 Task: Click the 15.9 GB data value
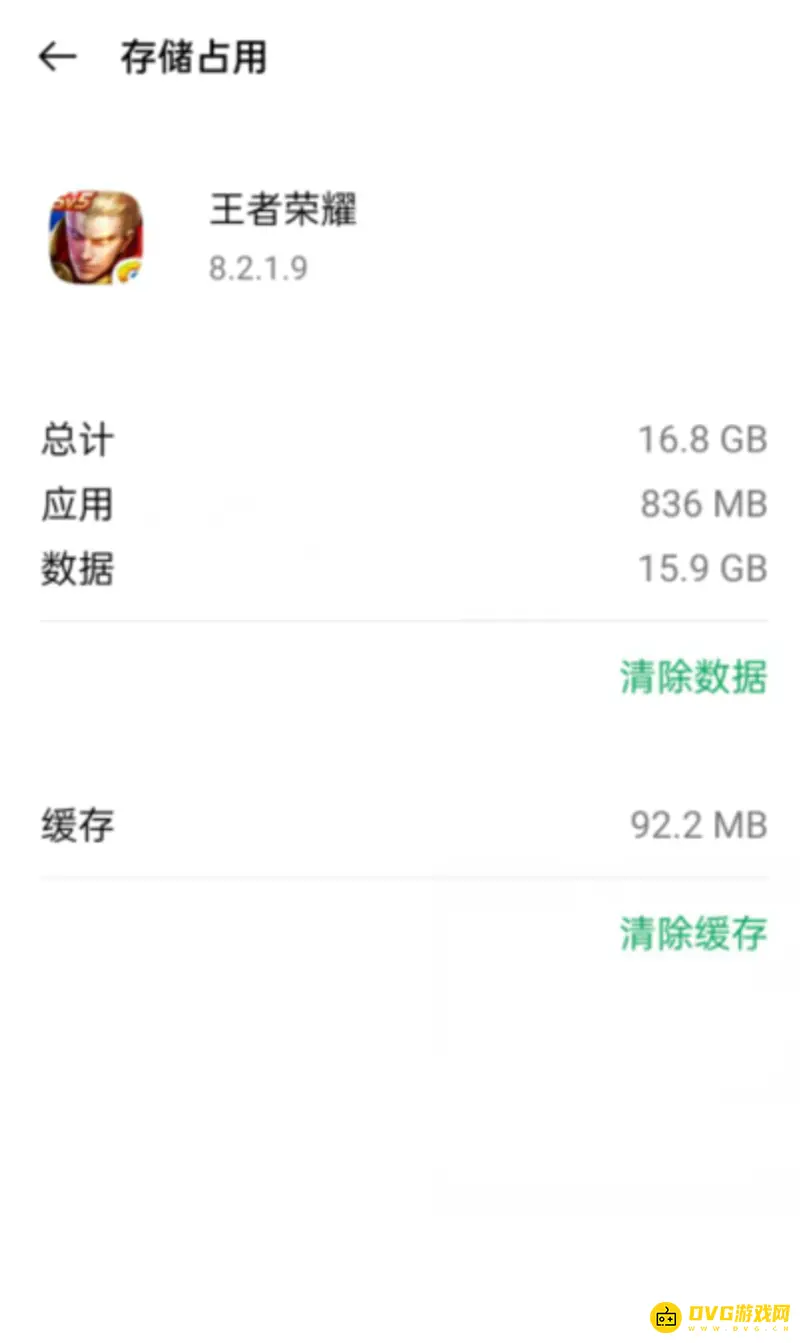pyautogui.click(x=702, y=568)
